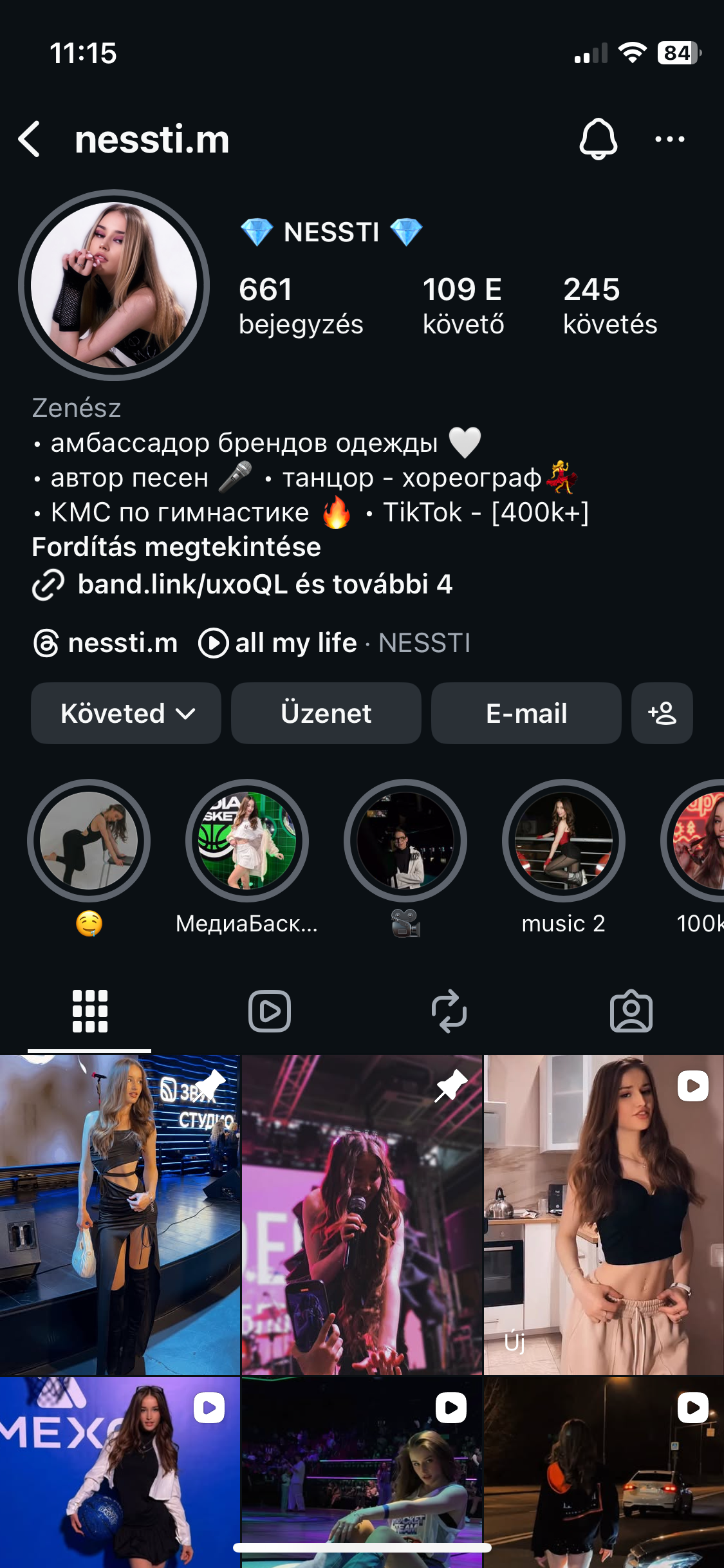Switch to the tagged photos tab
Image resolution: width=724 pixels, height=1568 pixels.
pyautogui.click(x=631, y=1011)
